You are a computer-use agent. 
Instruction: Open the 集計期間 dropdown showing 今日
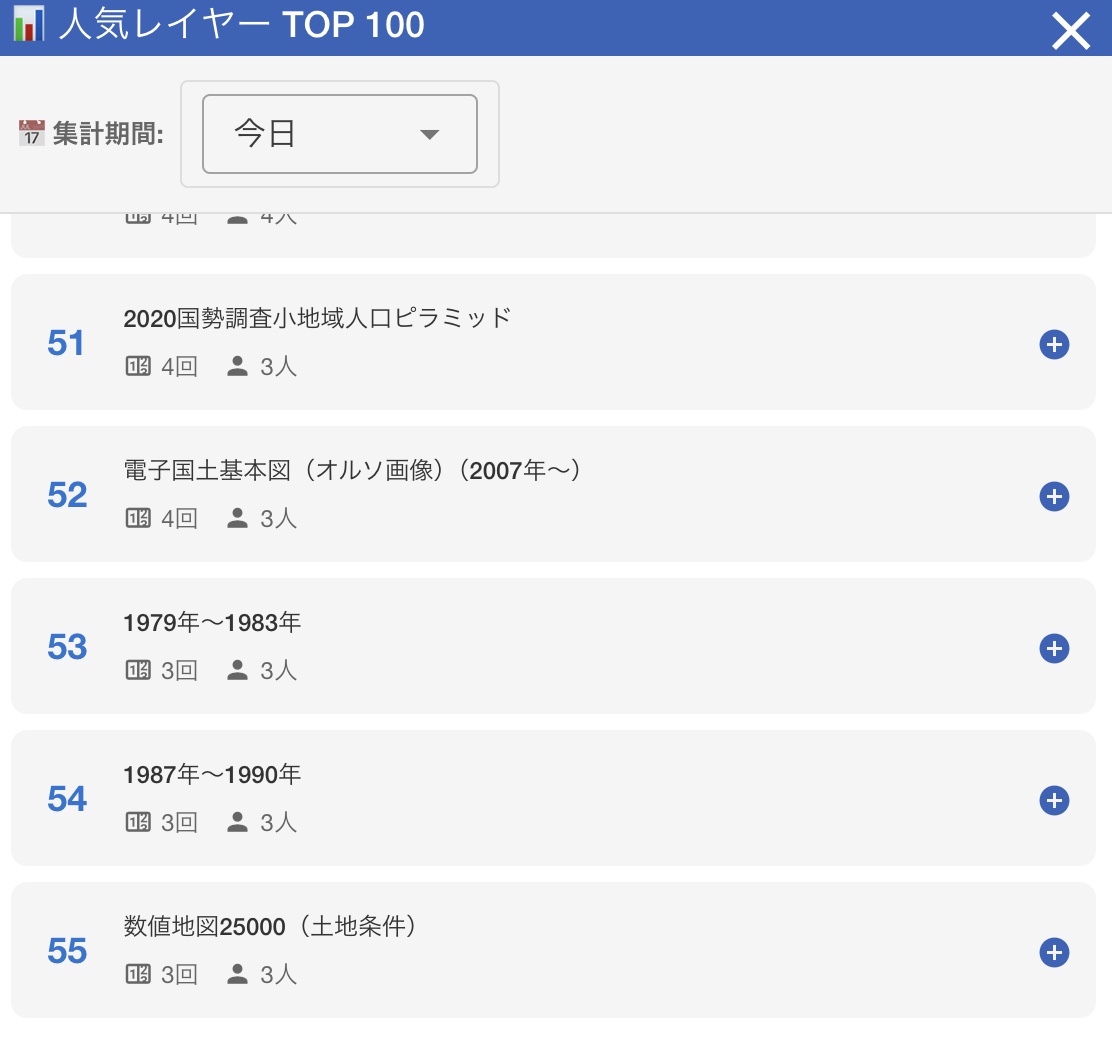point(339,134)
